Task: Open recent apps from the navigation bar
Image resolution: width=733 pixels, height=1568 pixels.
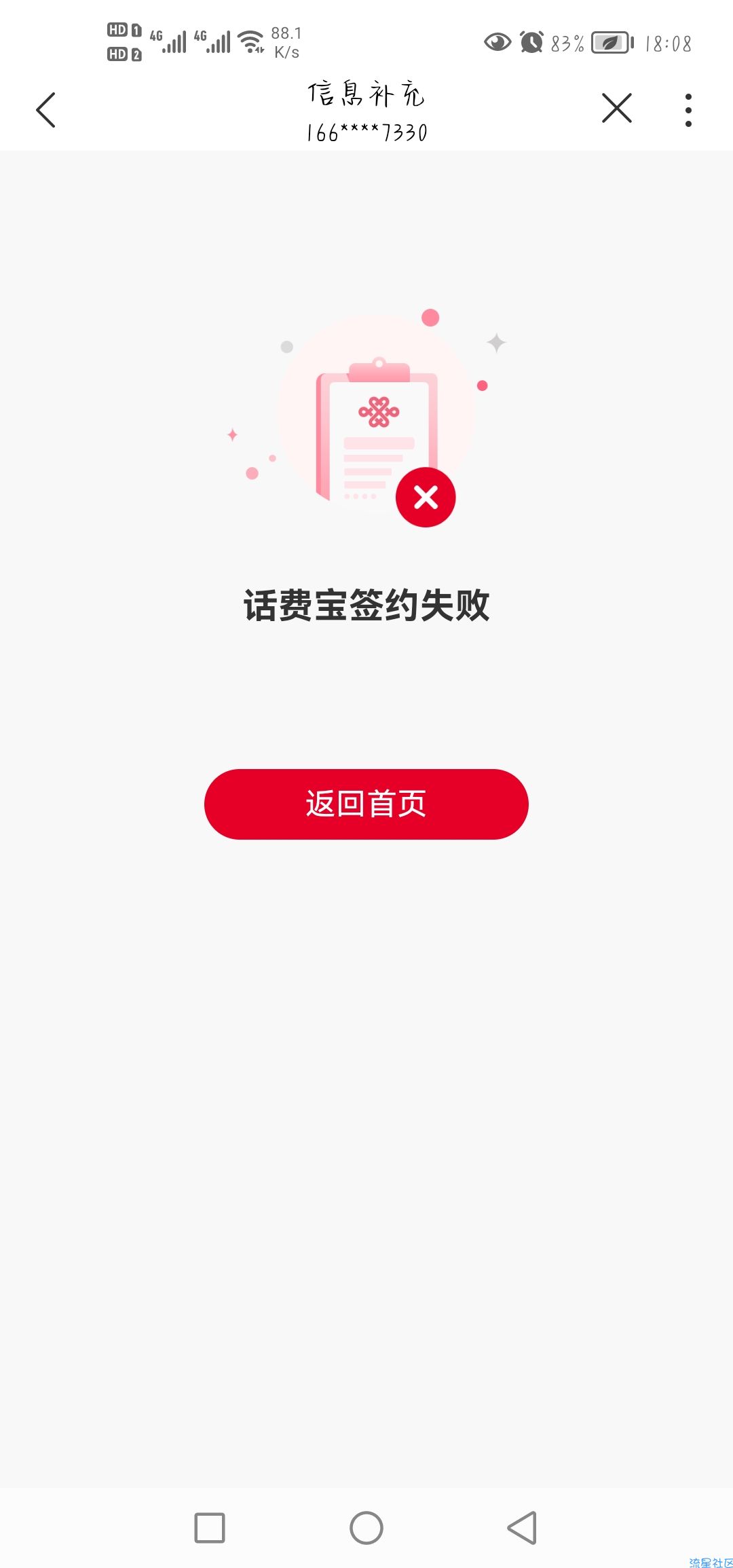Action: 210,1528
